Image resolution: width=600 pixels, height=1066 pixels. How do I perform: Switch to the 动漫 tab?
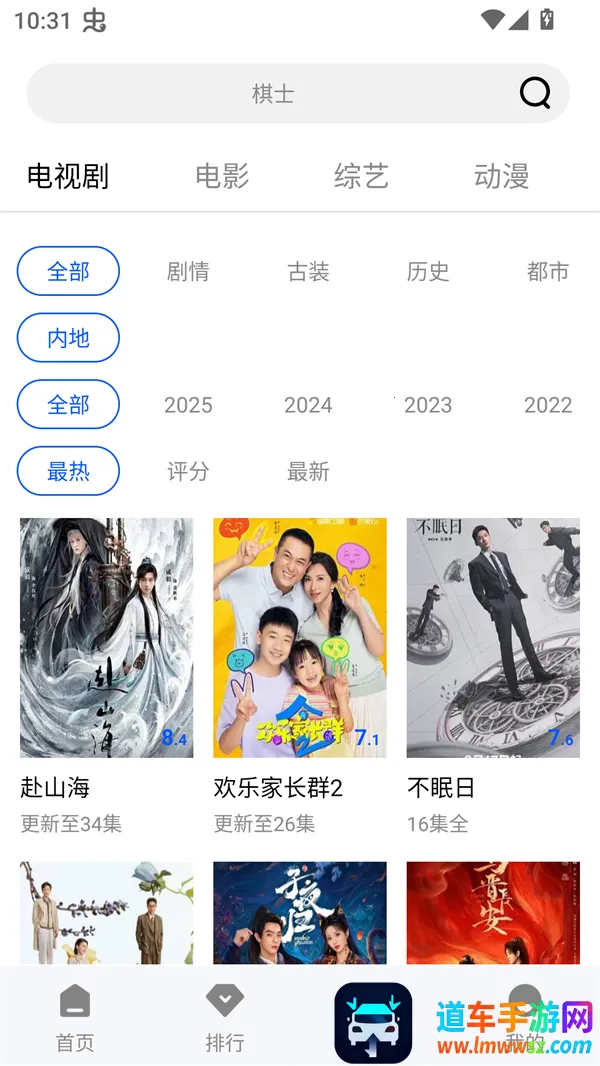click(501, 176)
